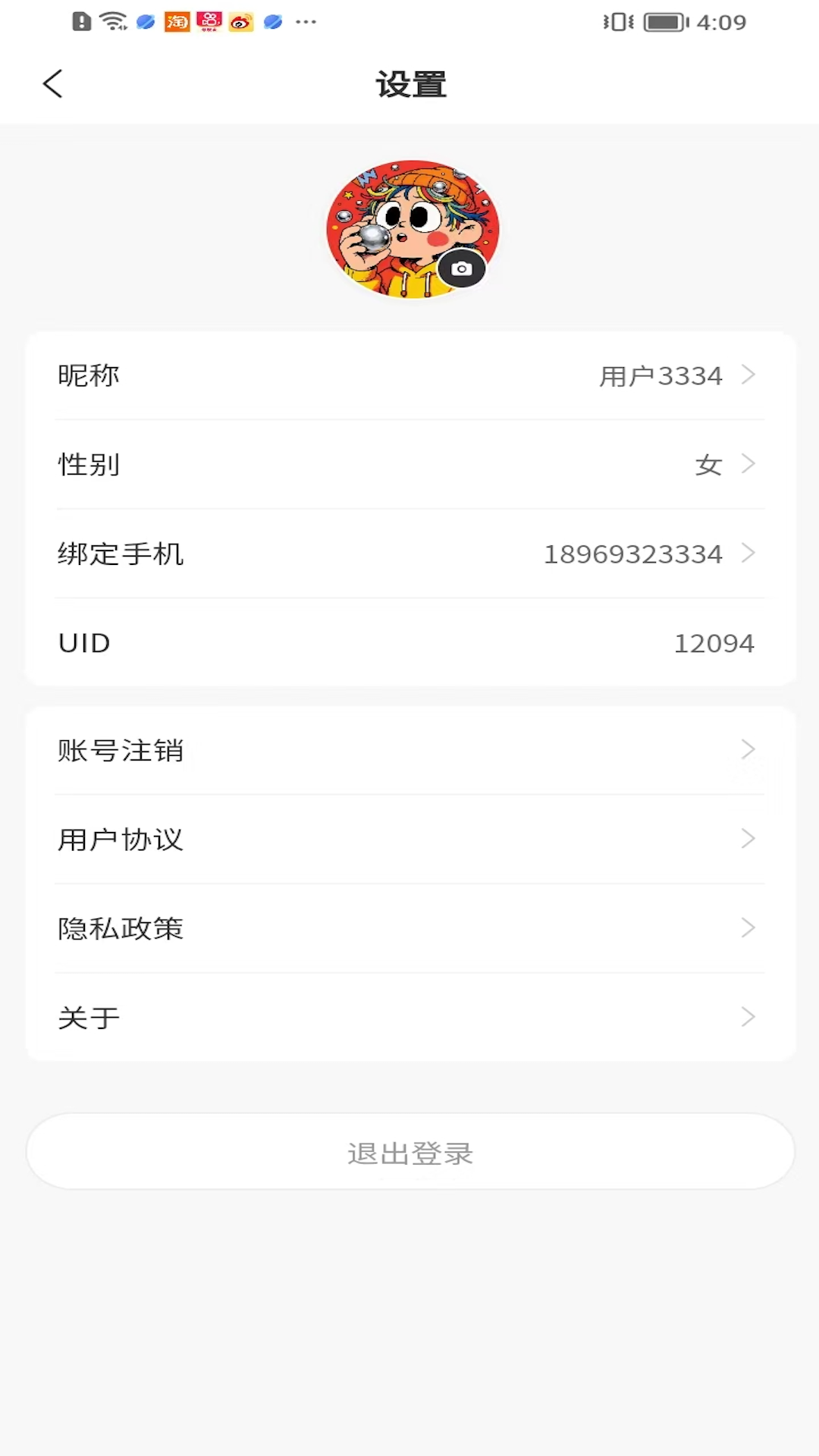Tap 退出登录 to log out
The image size is (819, 1456).
[409, 1152]
